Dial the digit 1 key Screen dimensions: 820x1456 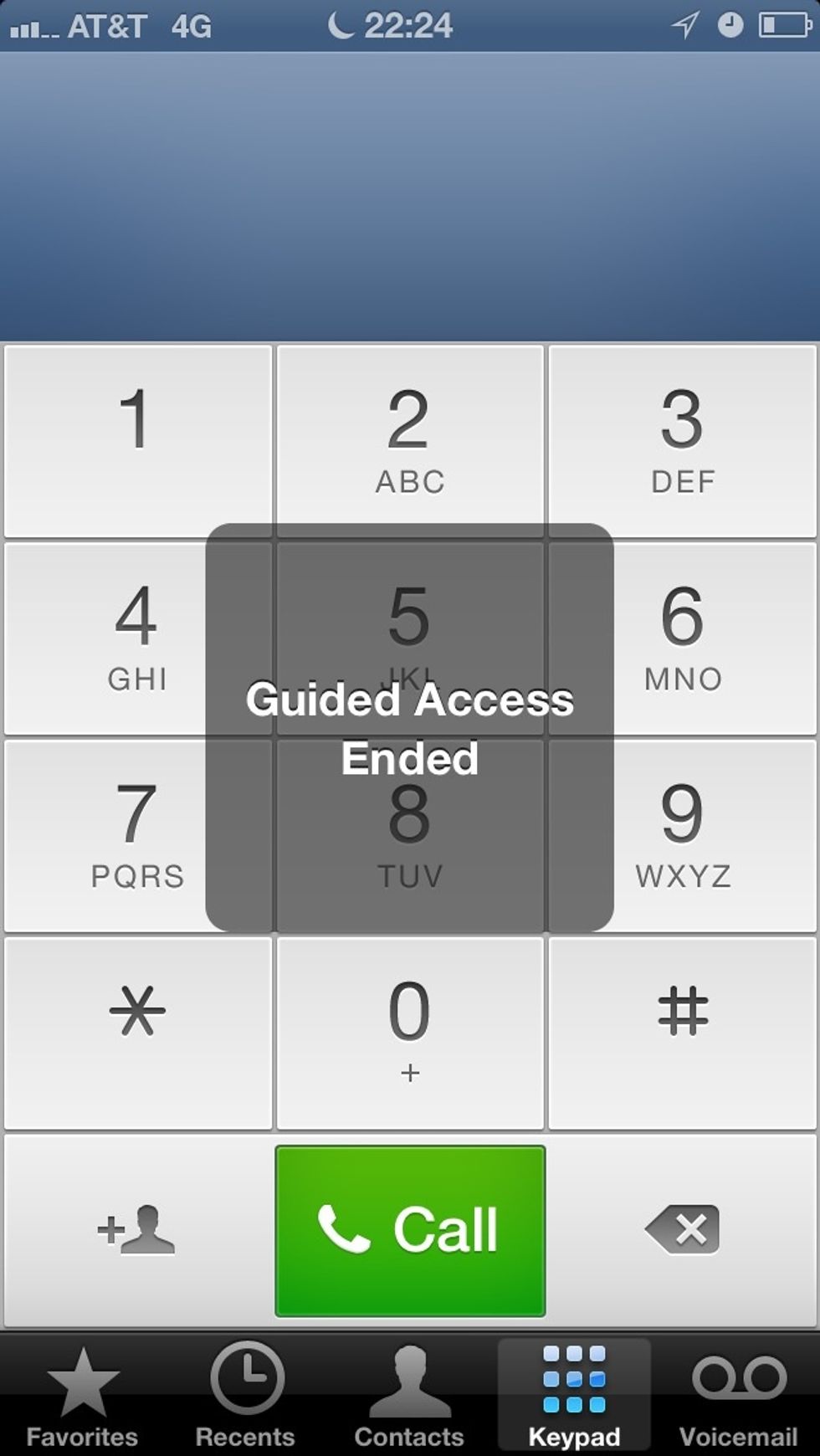(138, 441)
